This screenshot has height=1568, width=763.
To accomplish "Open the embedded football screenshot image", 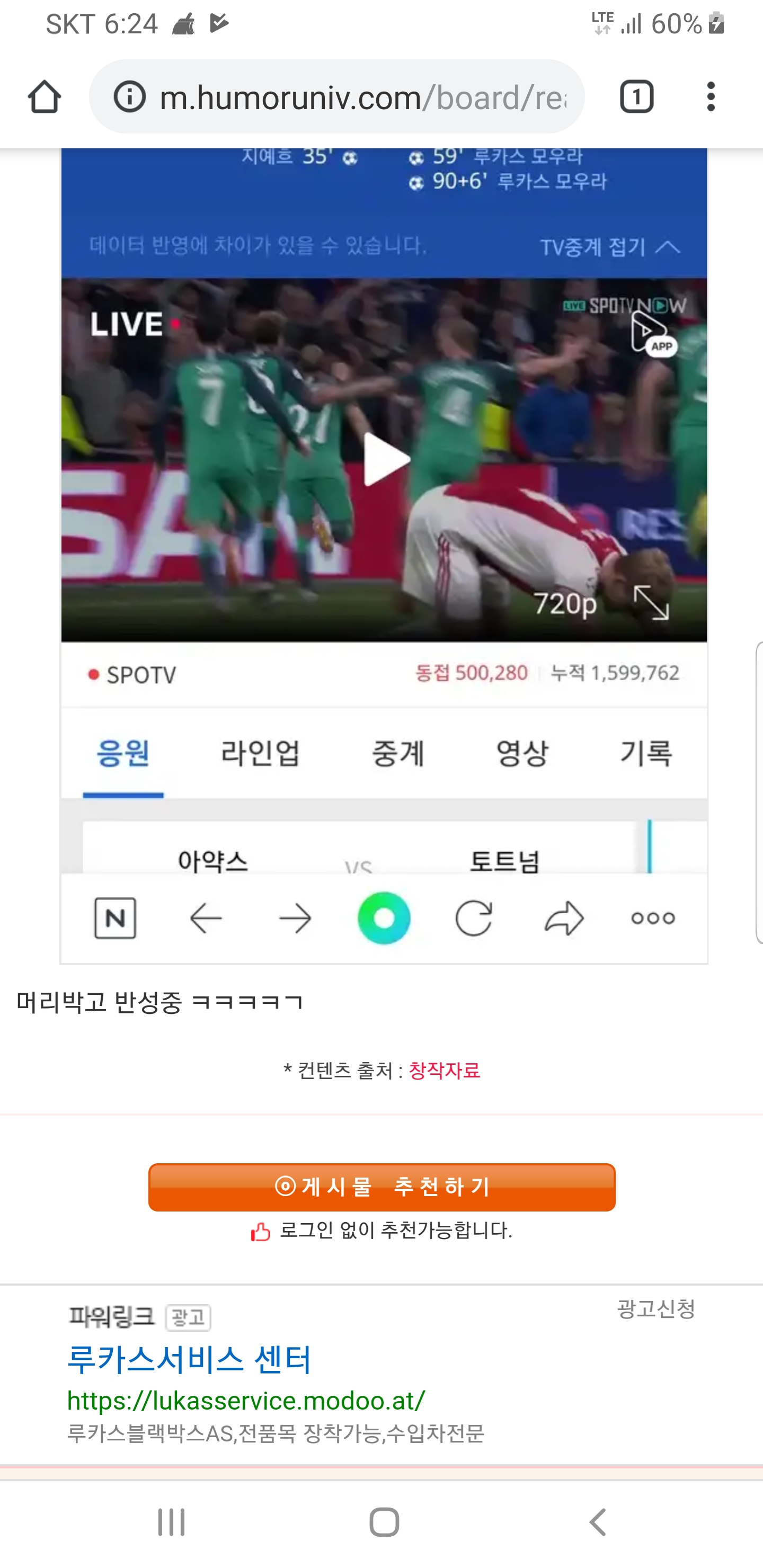I will [384, 556].
